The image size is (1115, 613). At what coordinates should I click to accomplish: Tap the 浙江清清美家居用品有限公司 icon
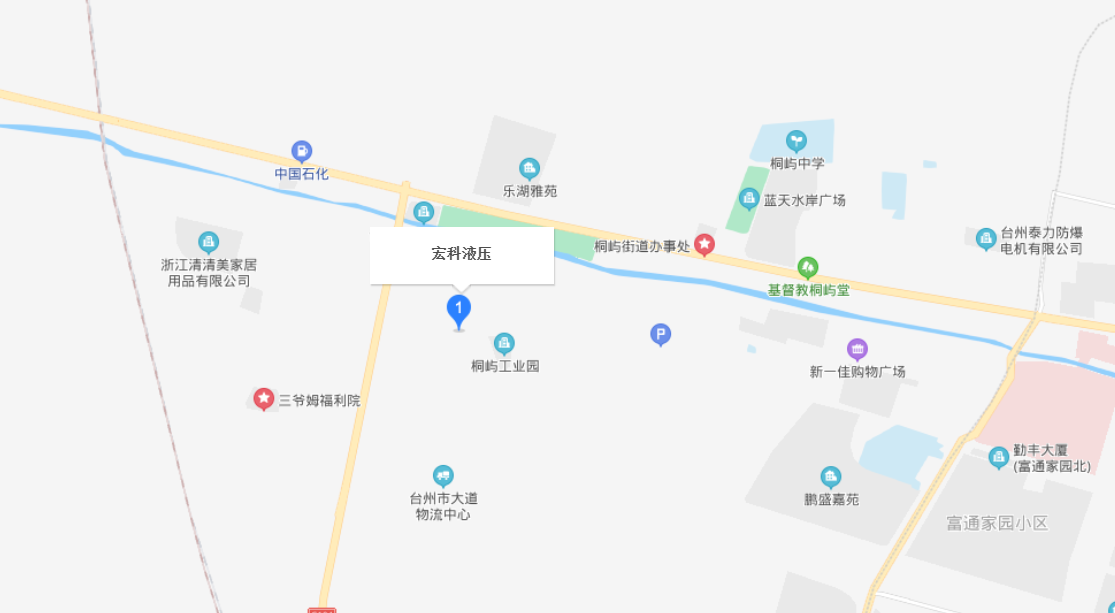[208, 242]
